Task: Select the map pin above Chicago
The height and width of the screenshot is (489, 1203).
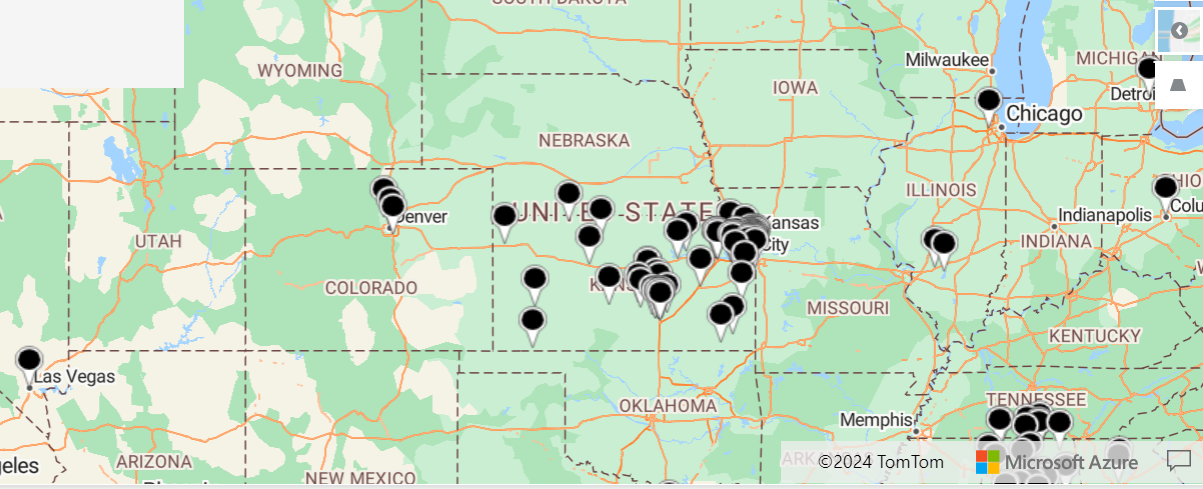Action: tap(988, 101)
